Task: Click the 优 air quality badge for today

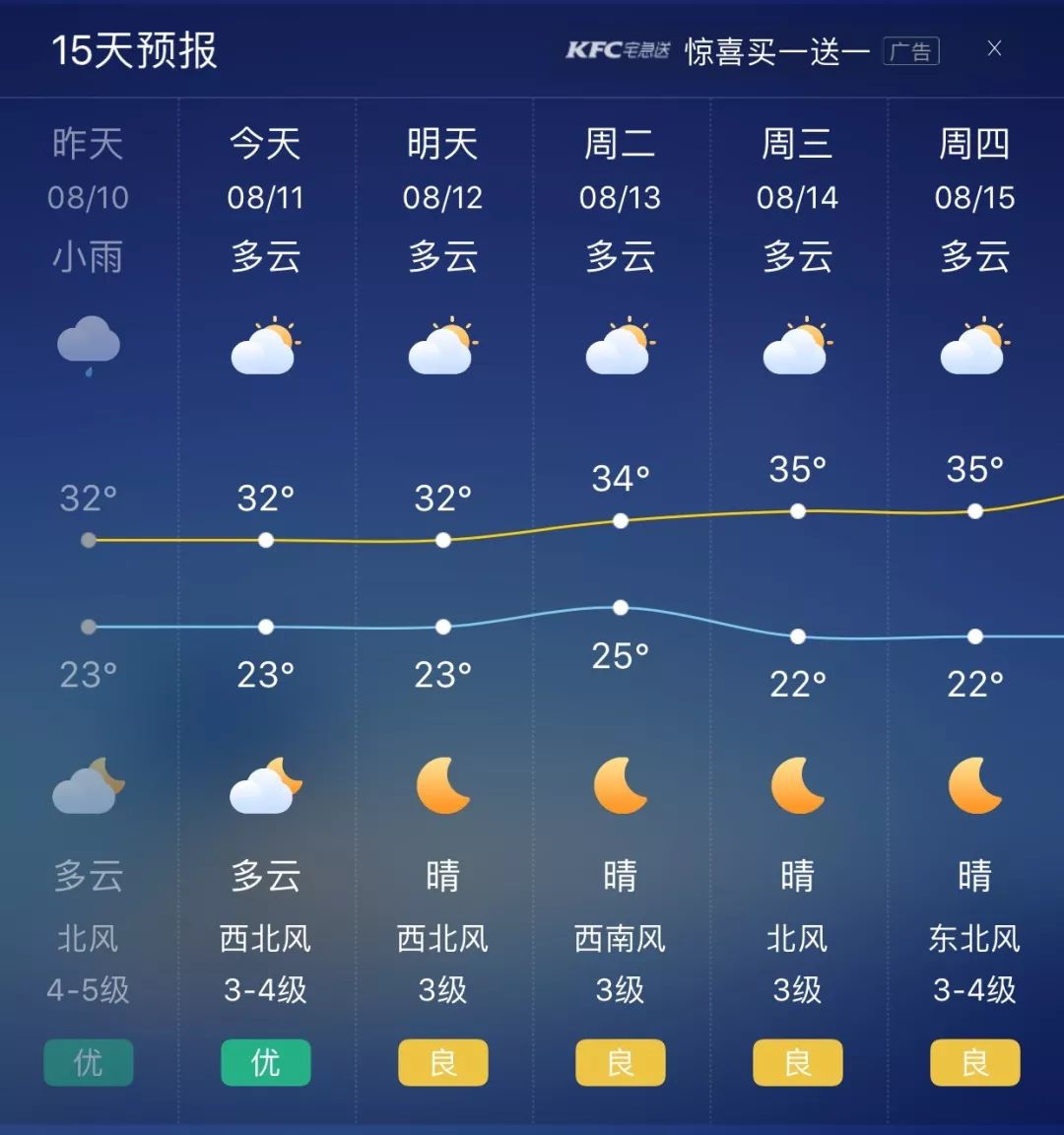Action: click(x=265, y=1063)
